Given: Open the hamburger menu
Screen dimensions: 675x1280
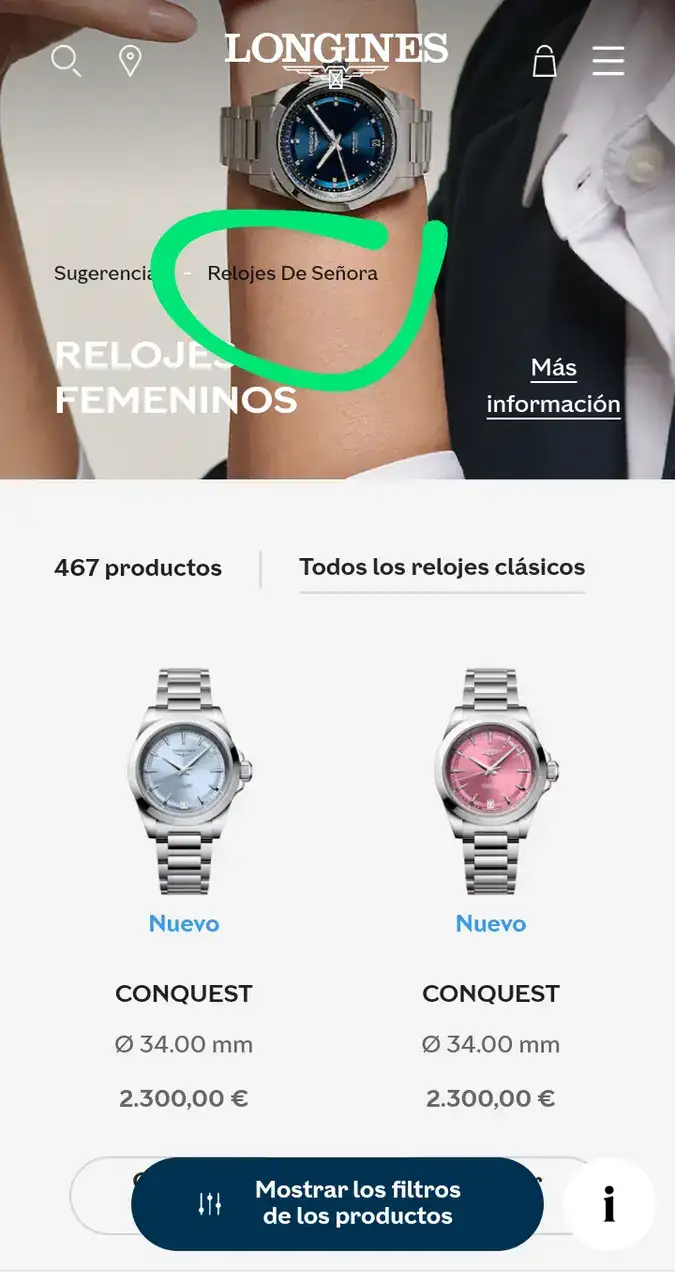Looking at the screenshot, I should [608, 61].
